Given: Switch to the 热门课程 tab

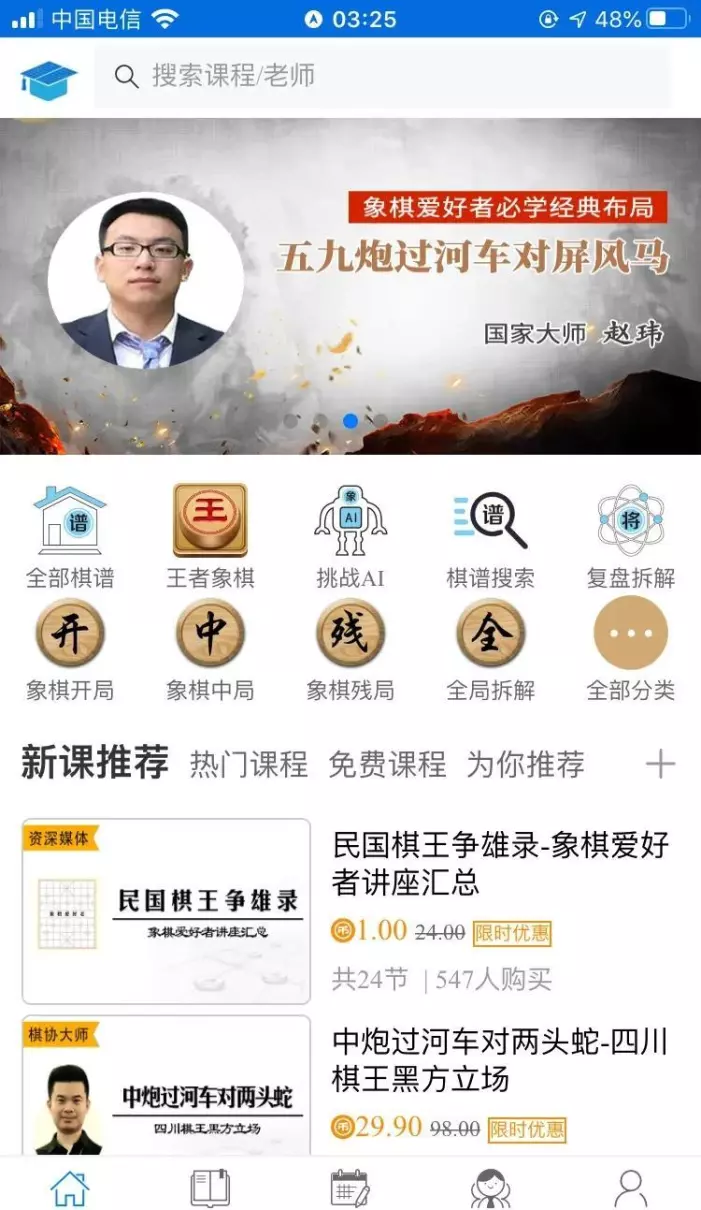Looking at the screenshot, I should 249,765.
